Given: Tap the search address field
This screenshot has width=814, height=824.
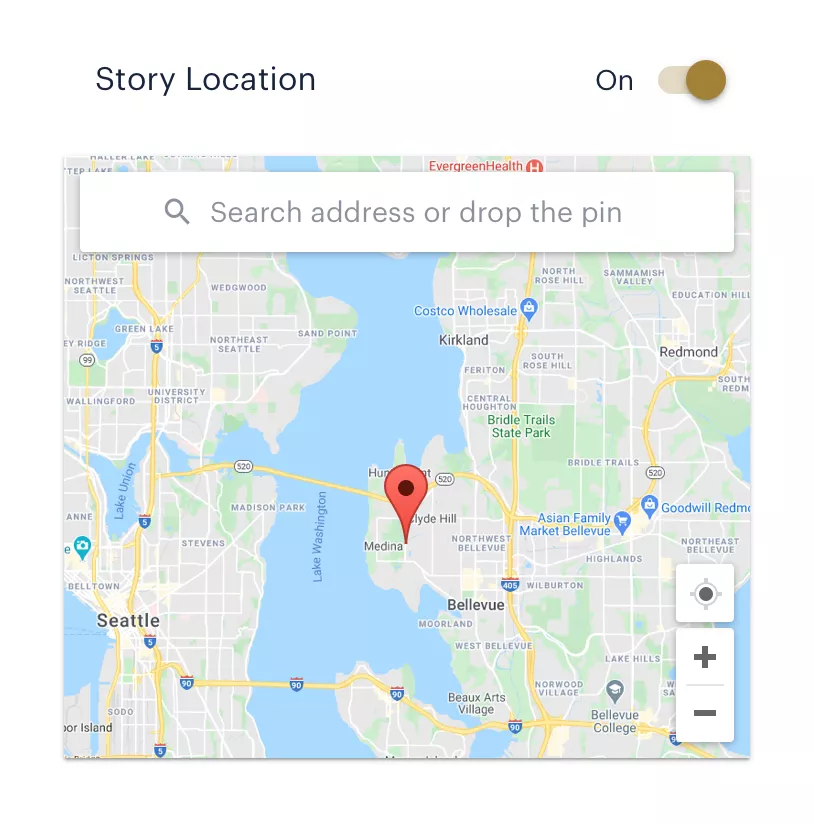Looking at the screenshot, I should click(x=415, y=212).
